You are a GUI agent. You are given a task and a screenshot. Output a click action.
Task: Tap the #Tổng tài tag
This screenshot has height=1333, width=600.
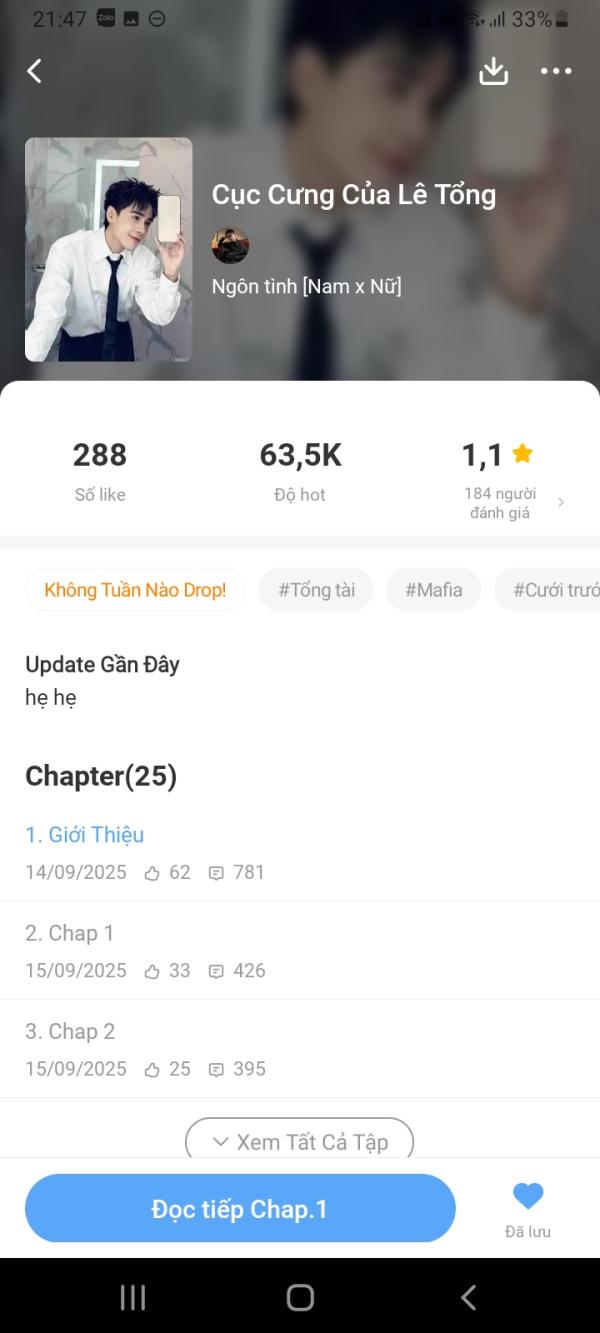[x=316, y=590]
